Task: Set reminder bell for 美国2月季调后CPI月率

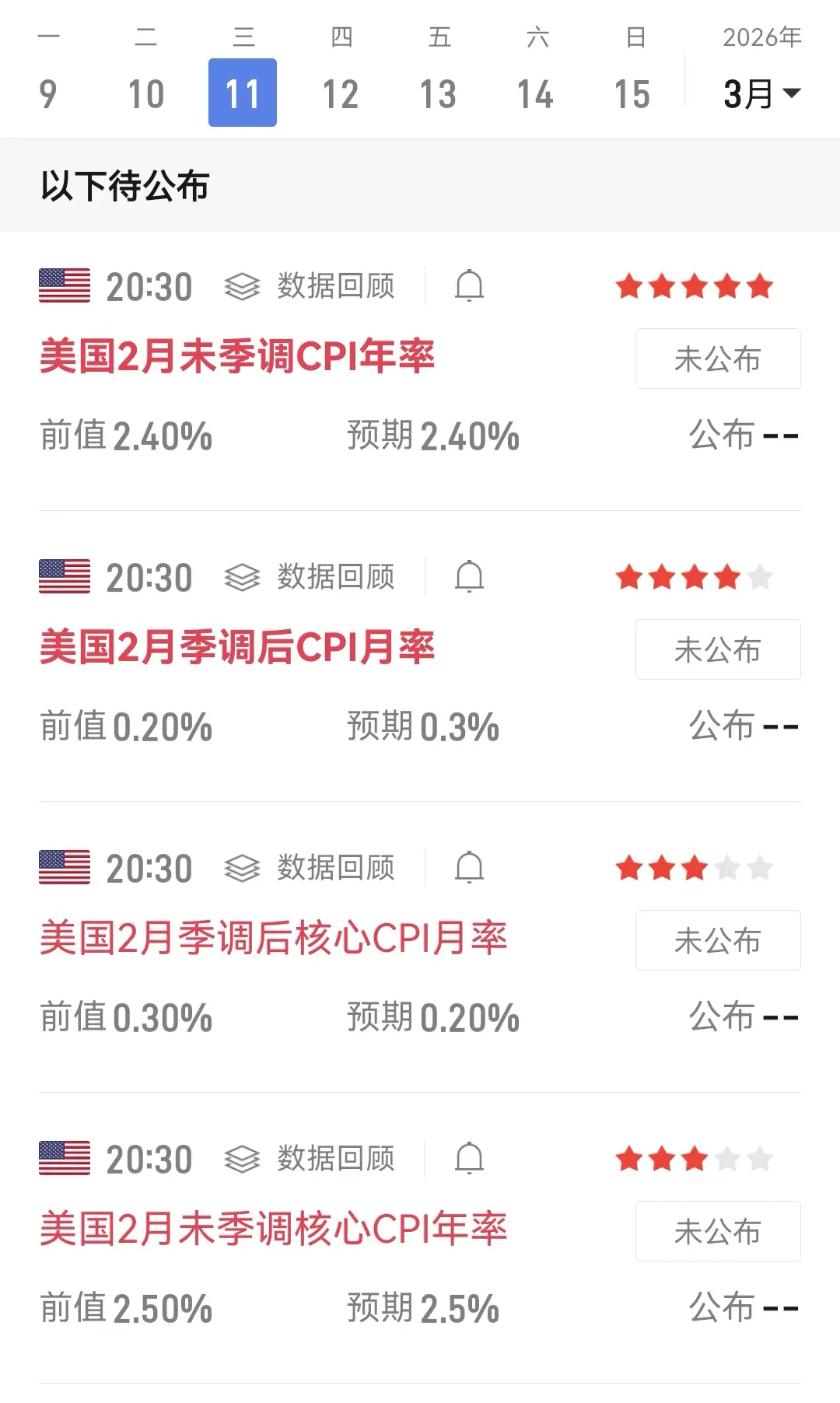Action: pos(469,577)
